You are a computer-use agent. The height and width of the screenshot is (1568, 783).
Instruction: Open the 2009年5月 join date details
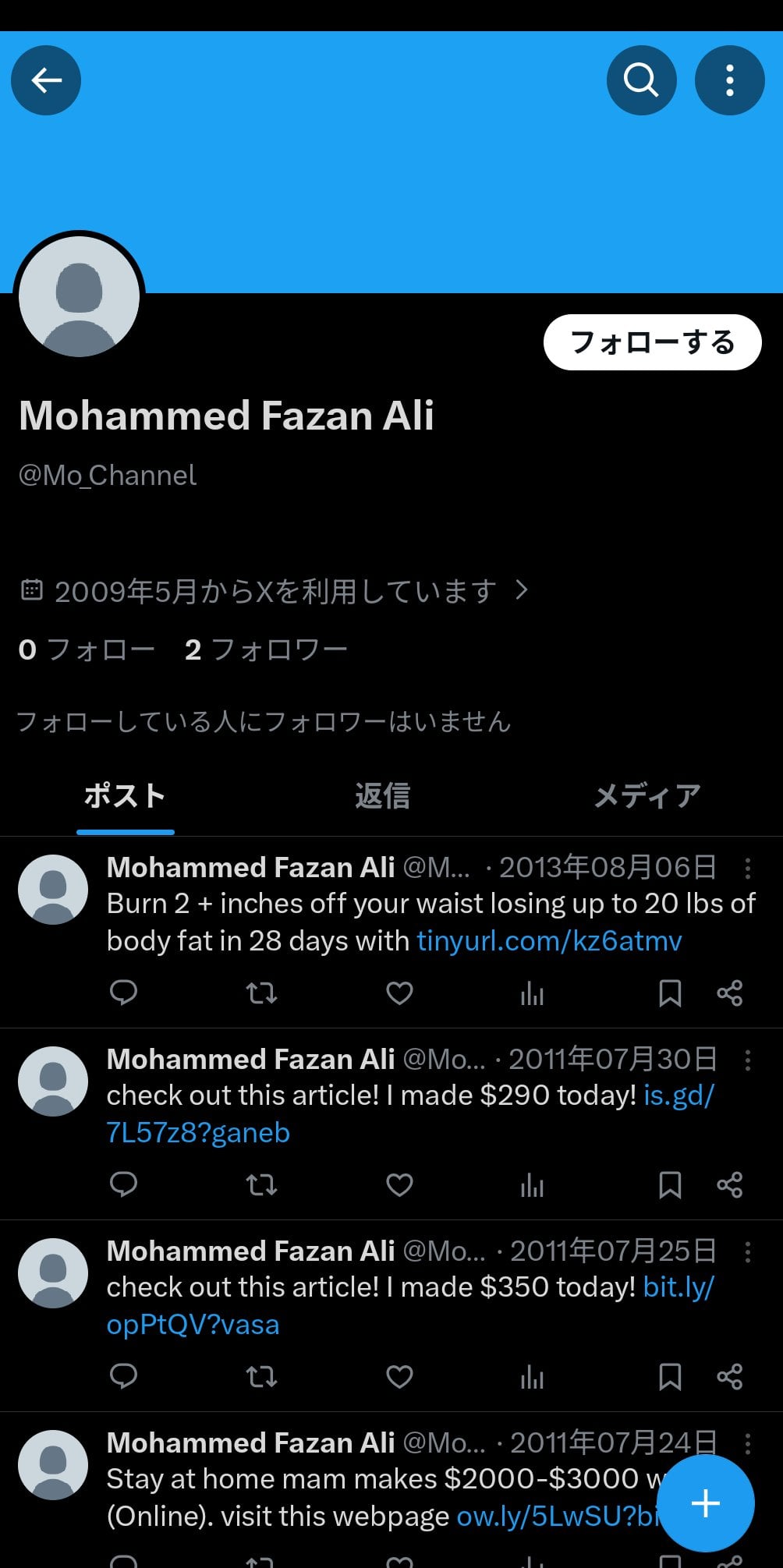point(275,591)
